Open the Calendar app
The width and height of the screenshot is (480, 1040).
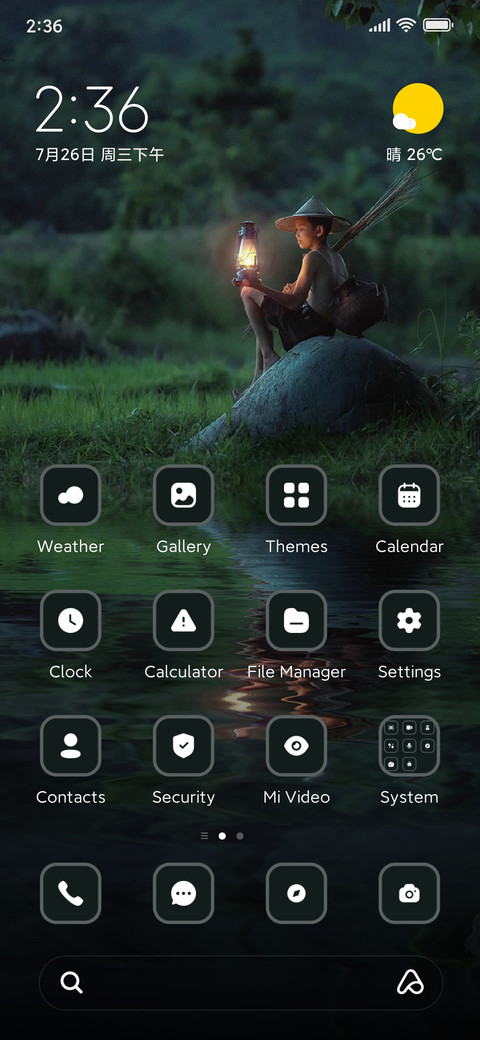coord(409,495)
